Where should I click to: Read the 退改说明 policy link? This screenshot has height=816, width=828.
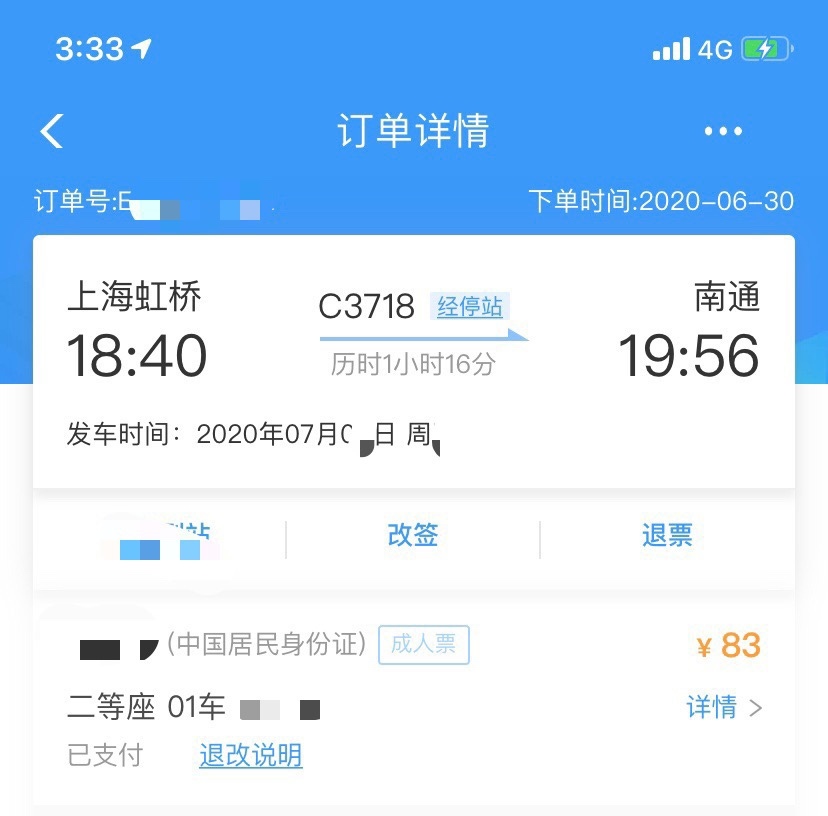[x=251, y=755]
